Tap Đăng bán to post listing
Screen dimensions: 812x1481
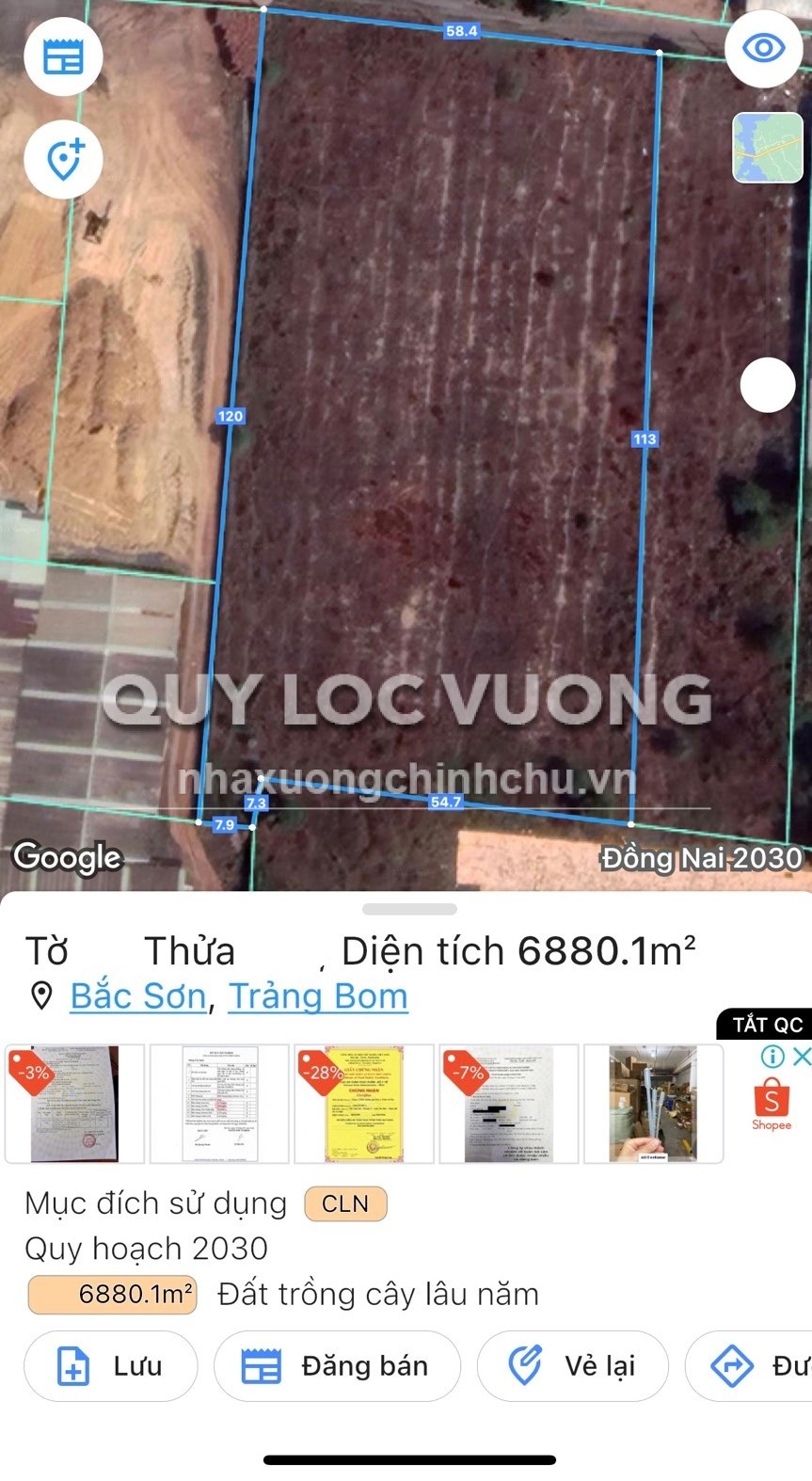coord(337,1365)
